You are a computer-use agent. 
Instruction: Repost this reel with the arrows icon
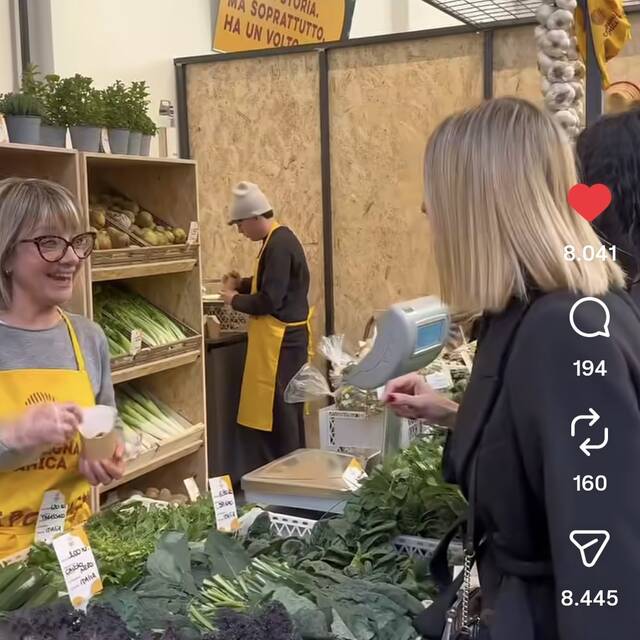point(589,432)
